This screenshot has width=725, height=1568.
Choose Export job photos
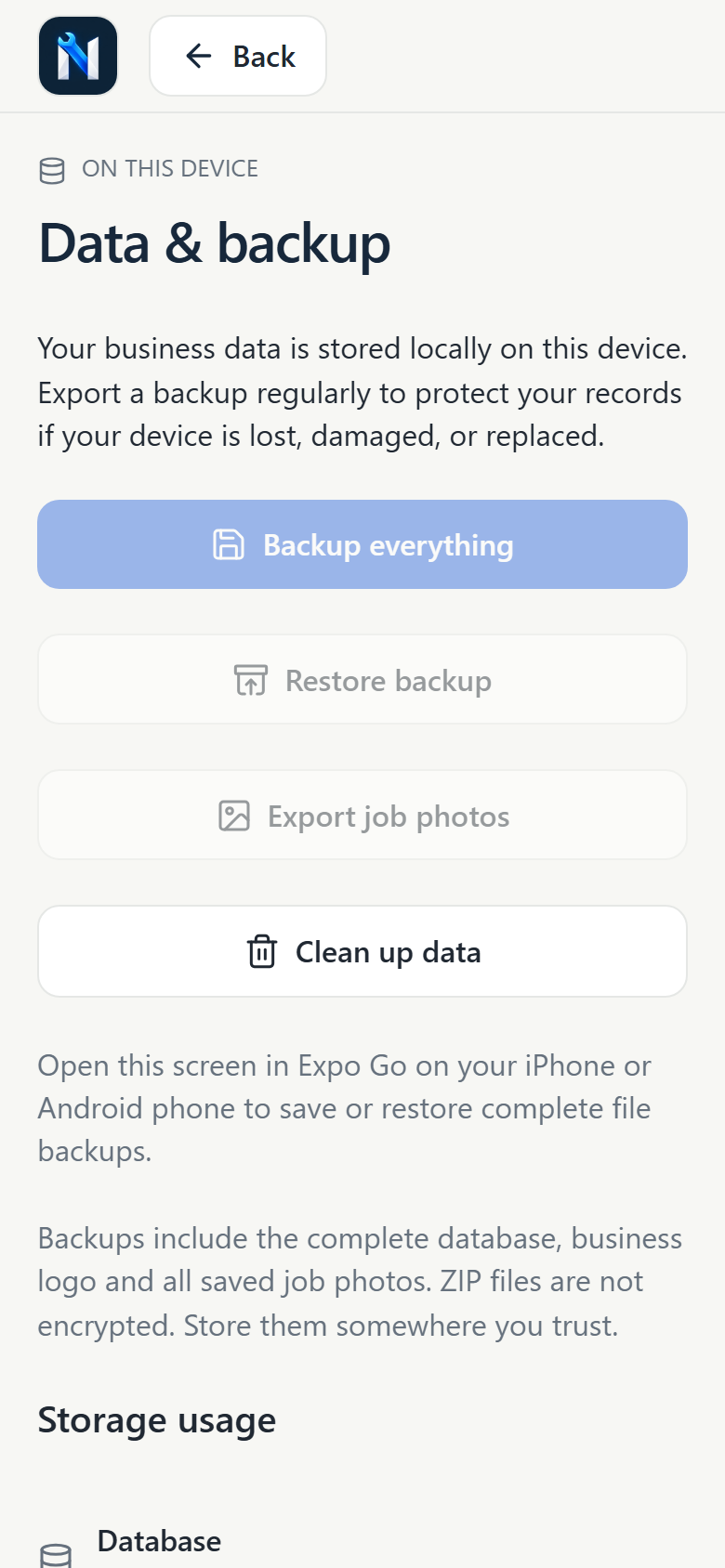click(x=362, y=816)
